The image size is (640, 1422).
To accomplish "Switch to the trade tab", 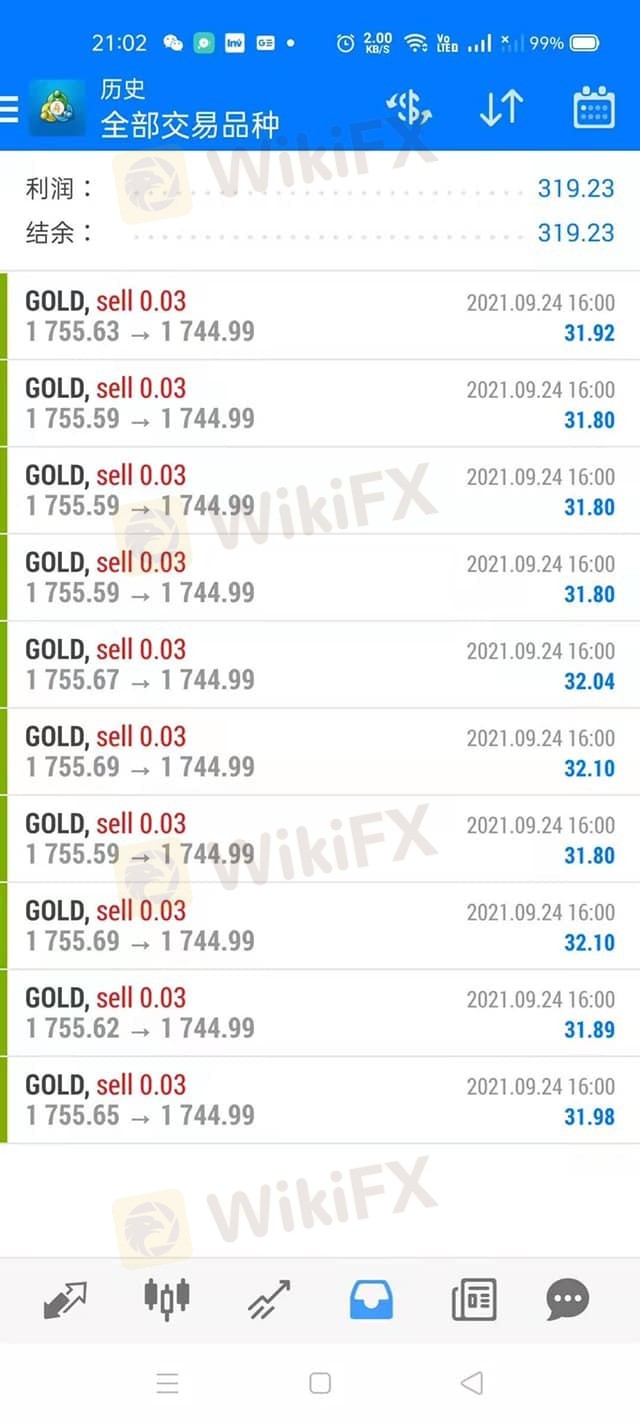I will (269, 1299).
